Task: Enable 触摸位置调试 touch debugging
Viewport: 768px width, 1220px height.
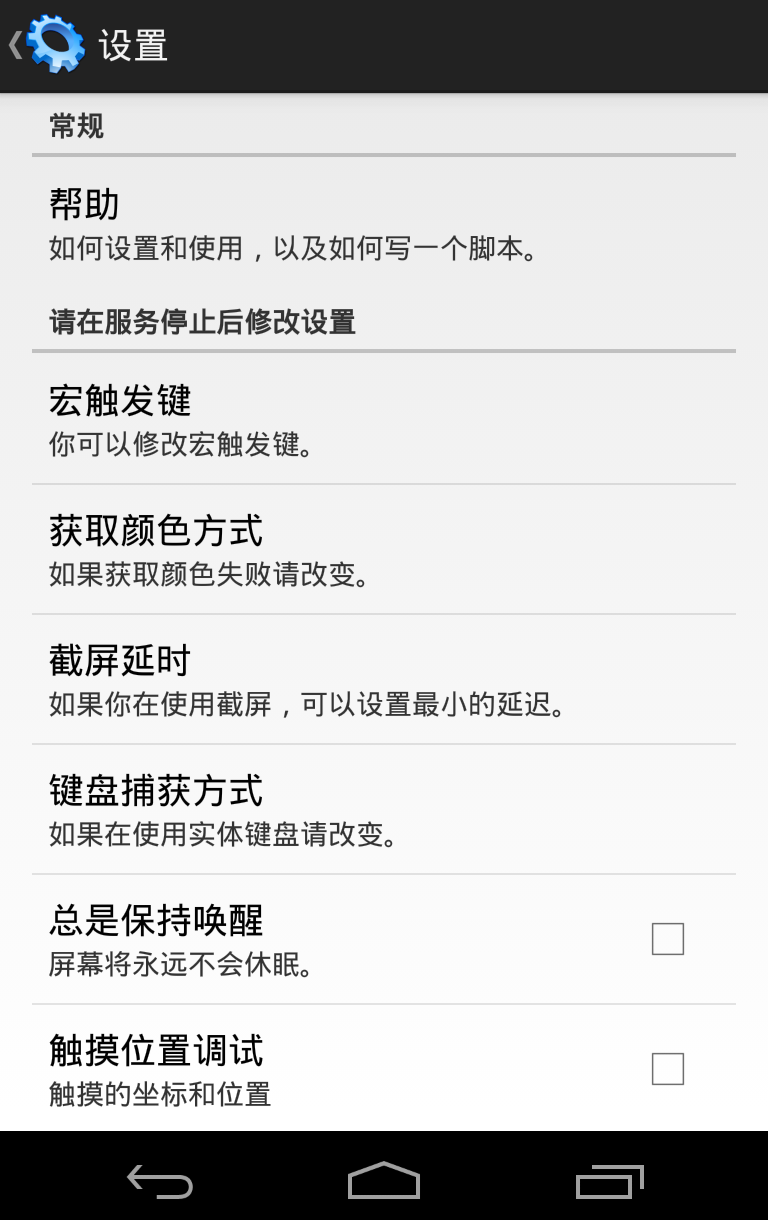Action: (x=667, y=1069)
